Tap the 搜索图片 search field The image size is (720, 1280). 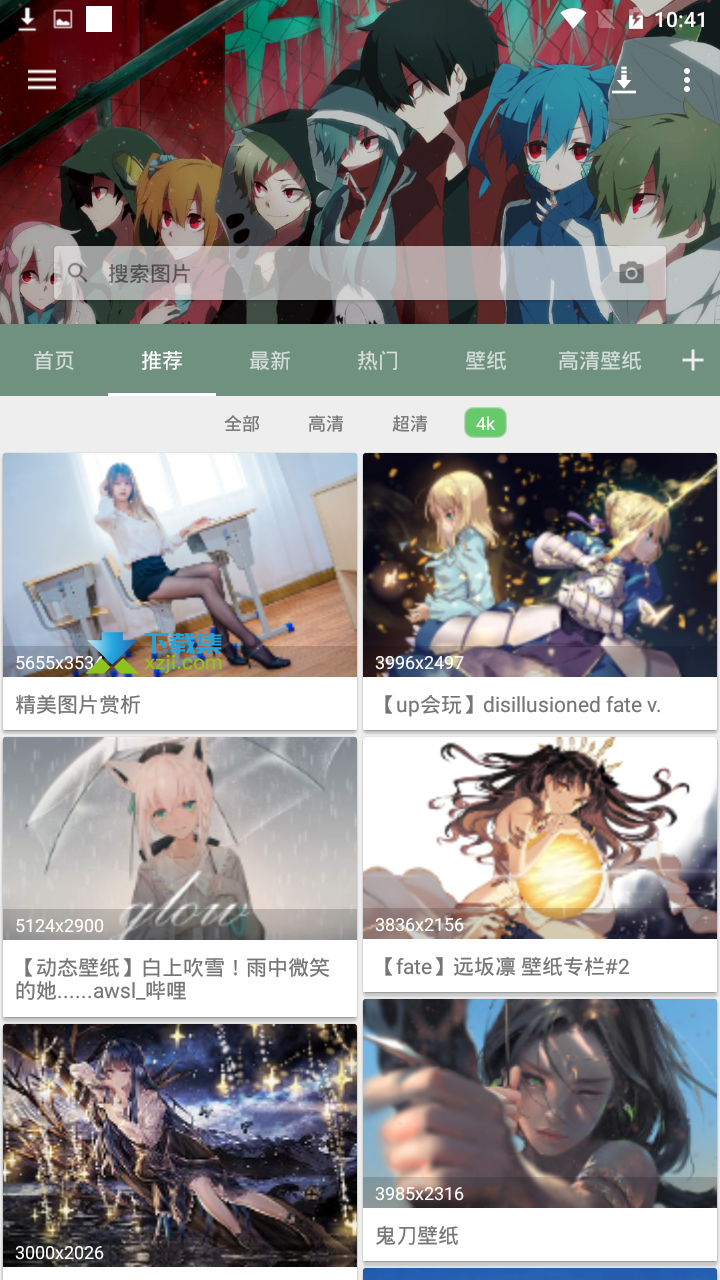point(340,273)
